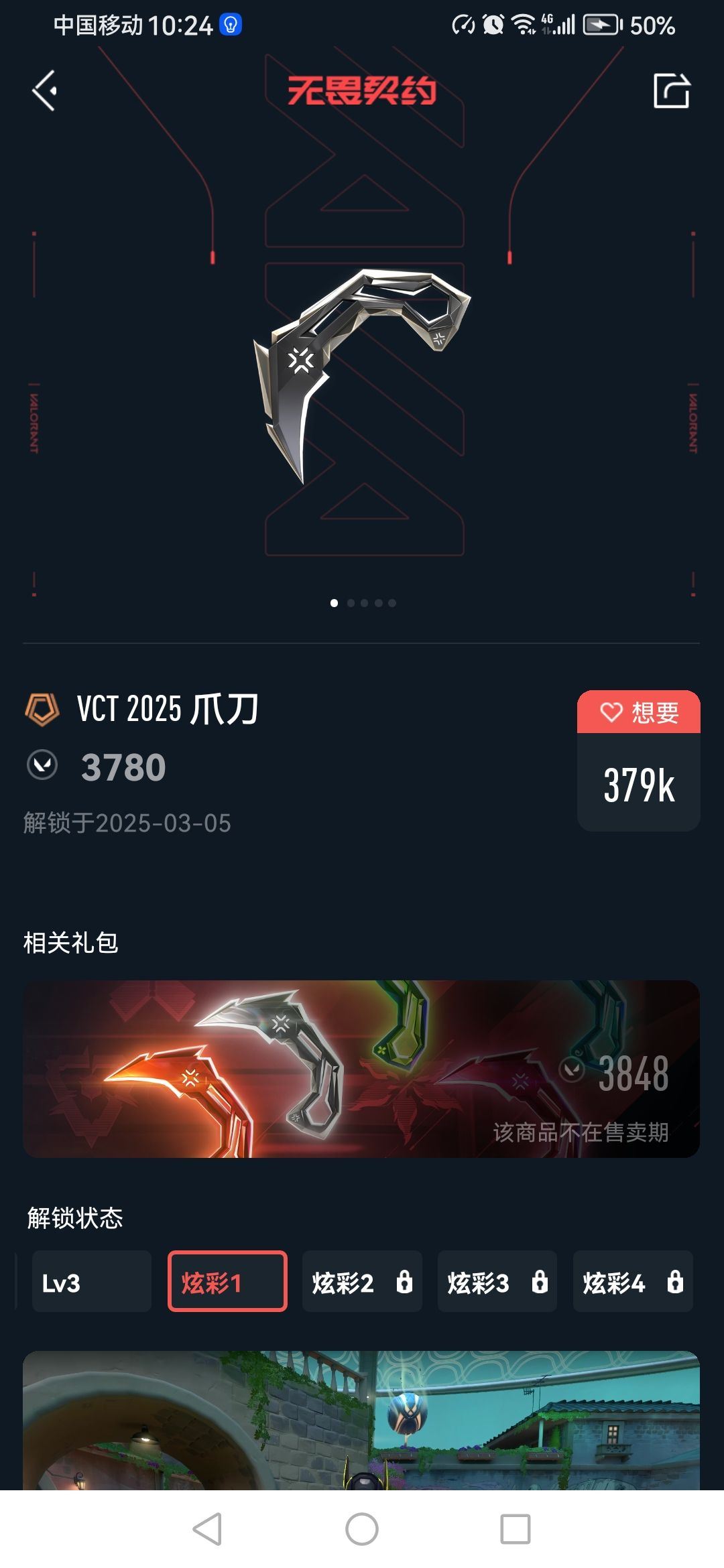Choose the locked 炫彩2 variant
Viewport: 724px width, 1568px height.
tap(362, 1283)
